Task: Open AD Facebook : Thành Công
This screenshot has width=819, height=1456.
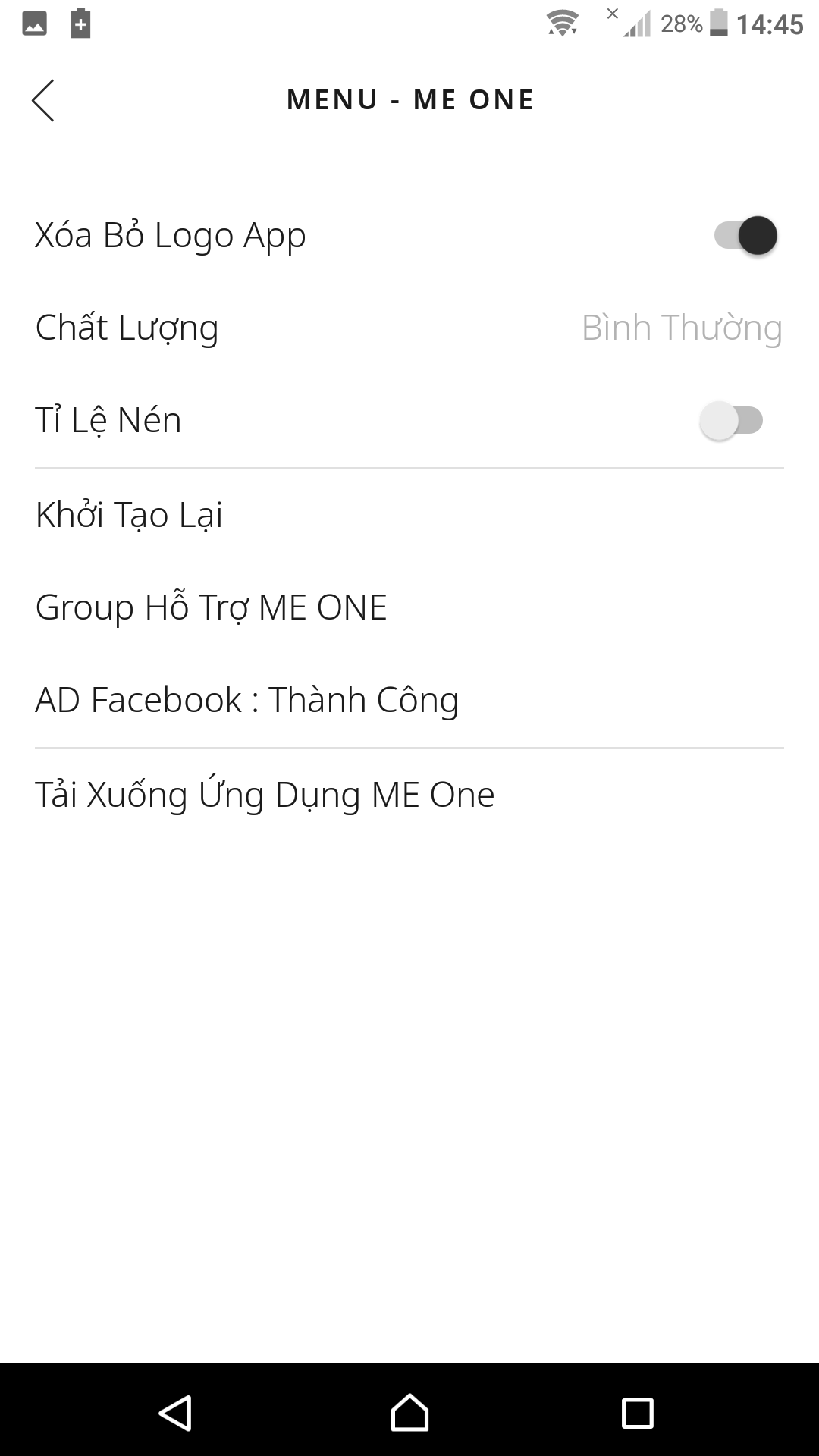Action: pos(247,700)
